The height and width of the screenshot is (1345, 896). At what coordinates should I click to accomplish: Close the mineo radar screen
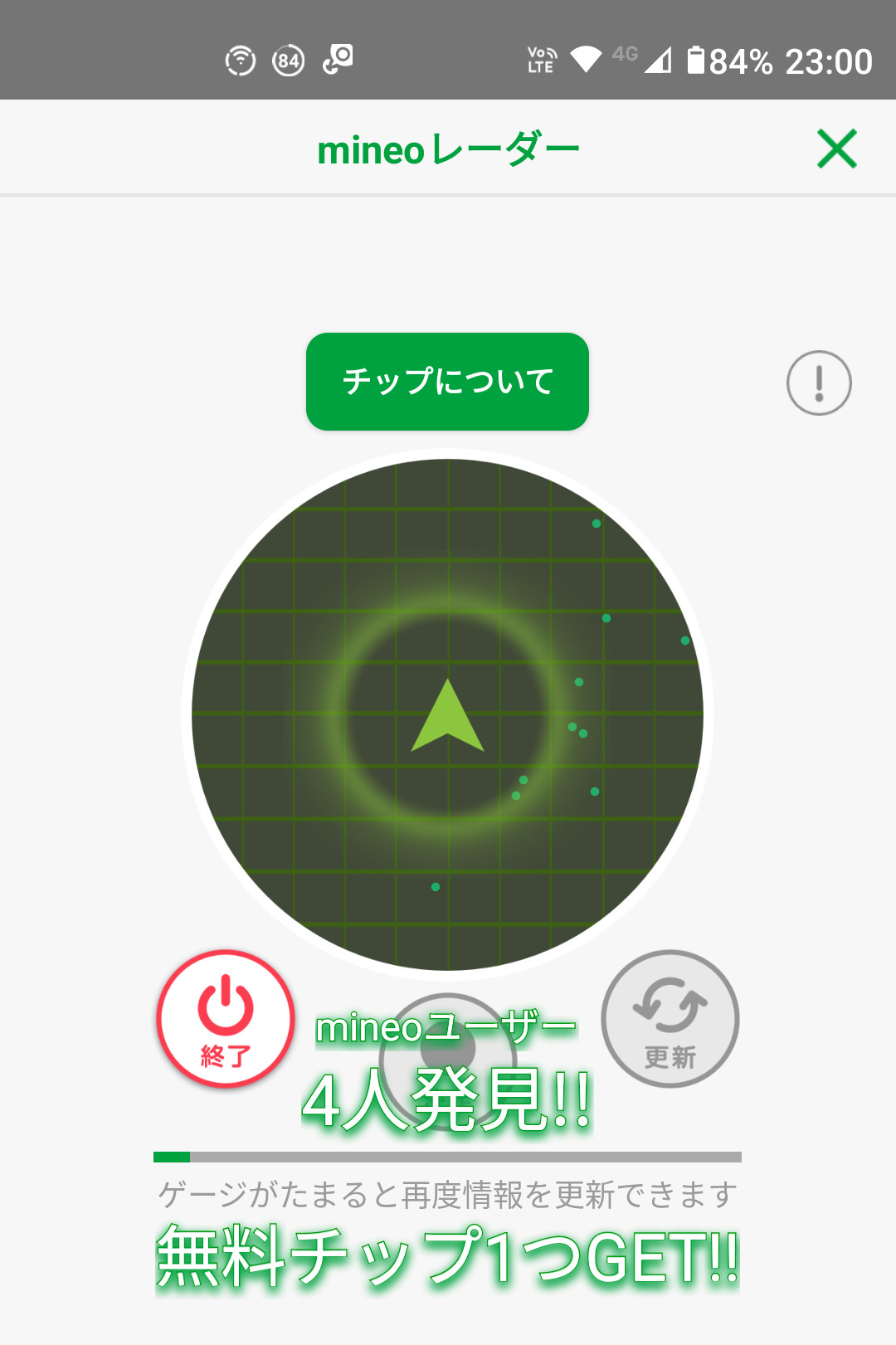click(836, 149)
